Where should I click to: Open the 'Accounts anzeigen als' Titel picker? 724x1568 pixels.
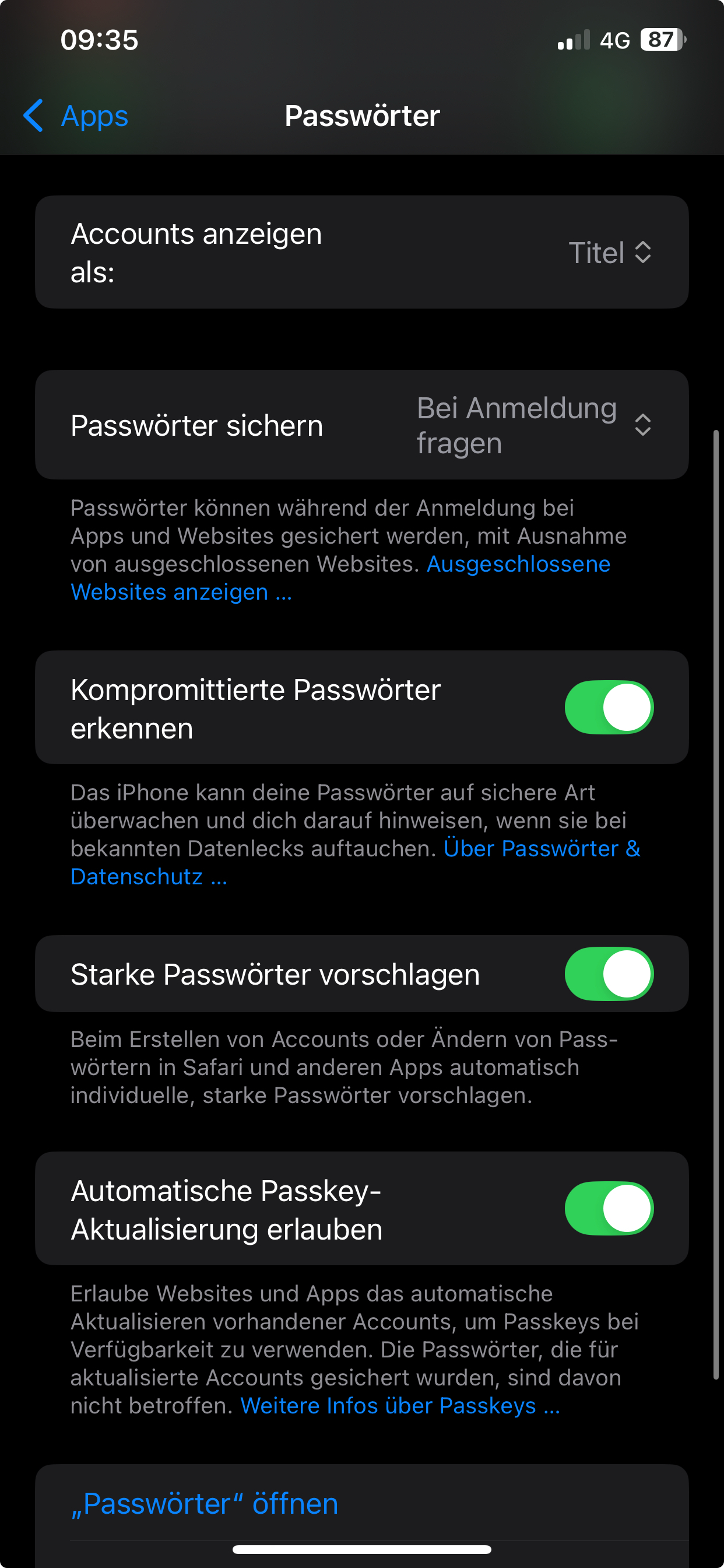point(610,252)
